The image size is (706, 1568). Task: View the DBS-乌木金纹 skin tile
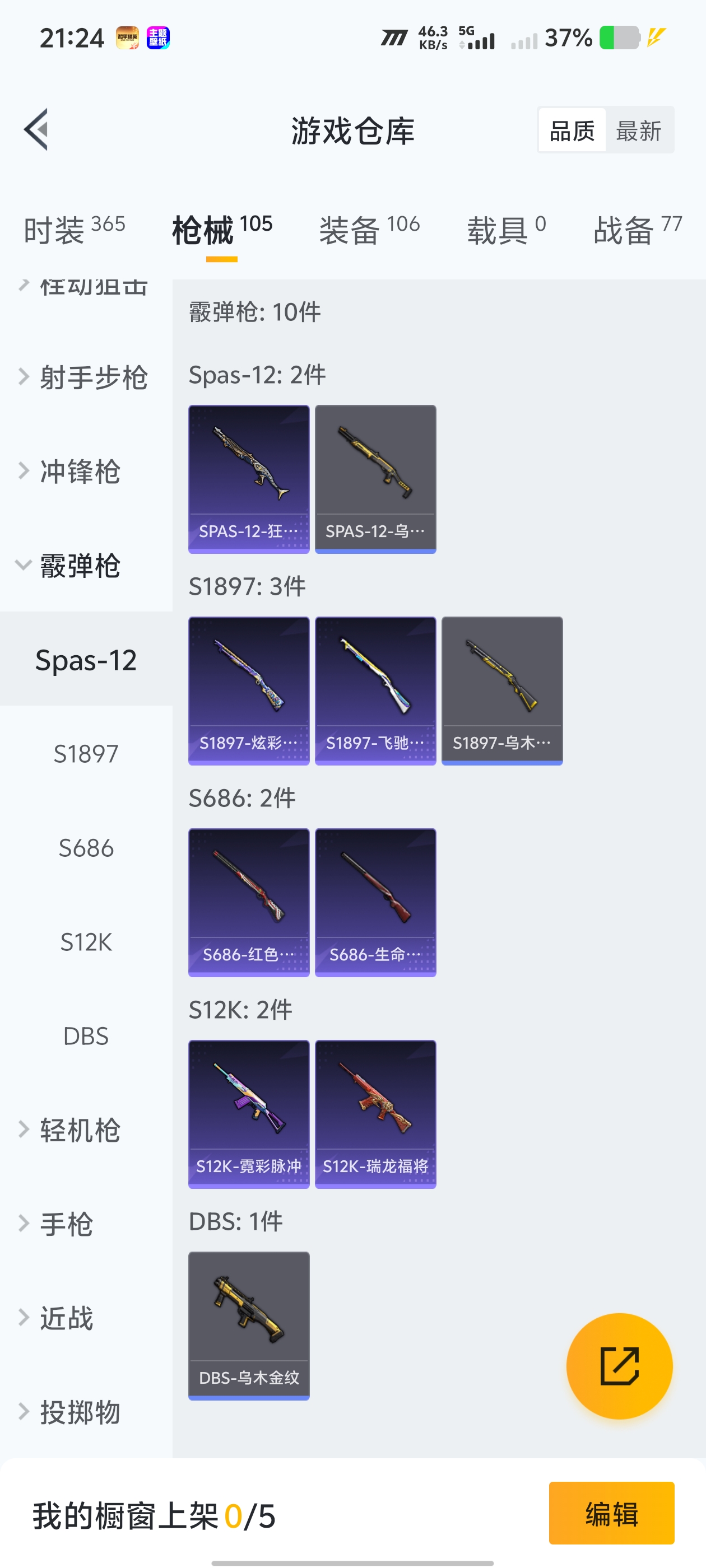coord(249,1325)
